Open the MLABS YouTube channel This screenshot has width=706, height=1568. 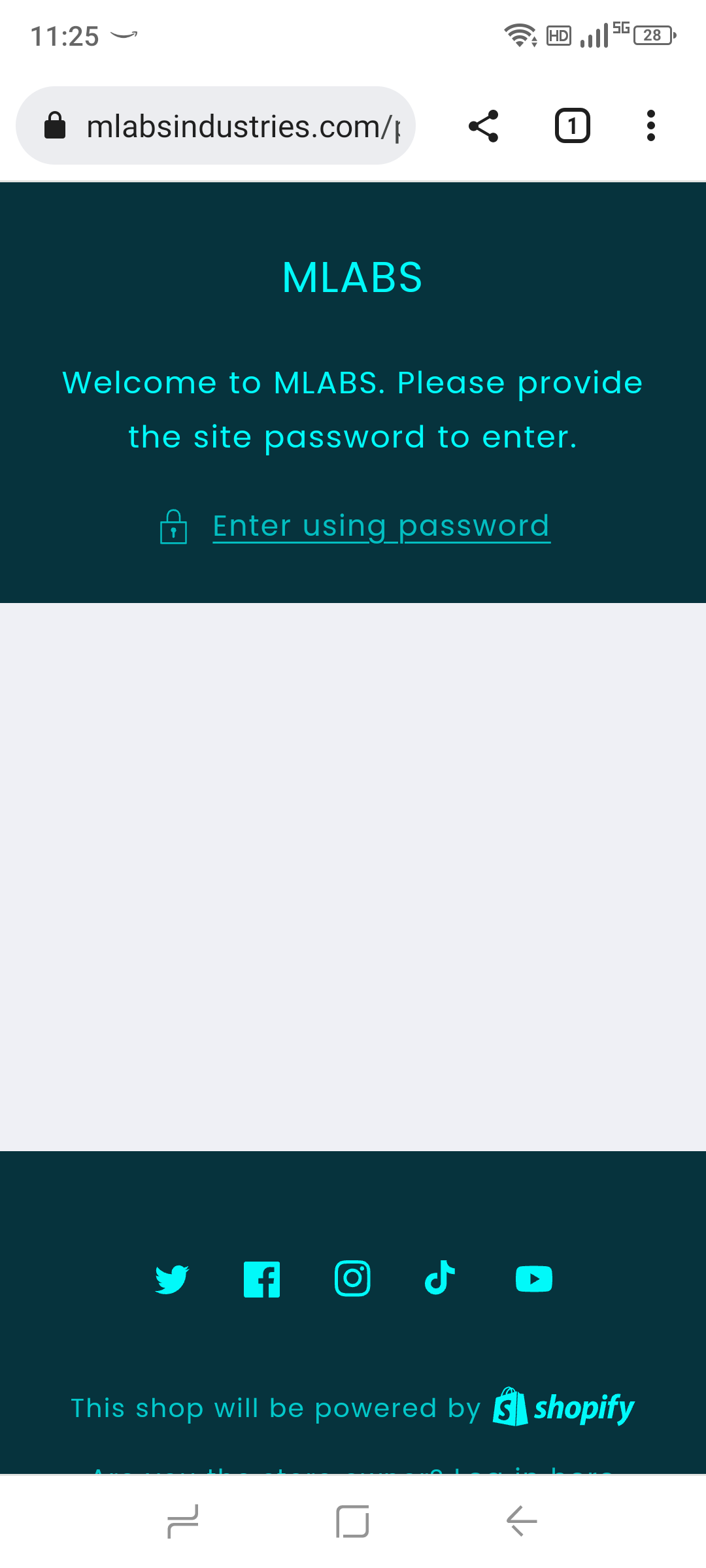(x=534, y=1279)
